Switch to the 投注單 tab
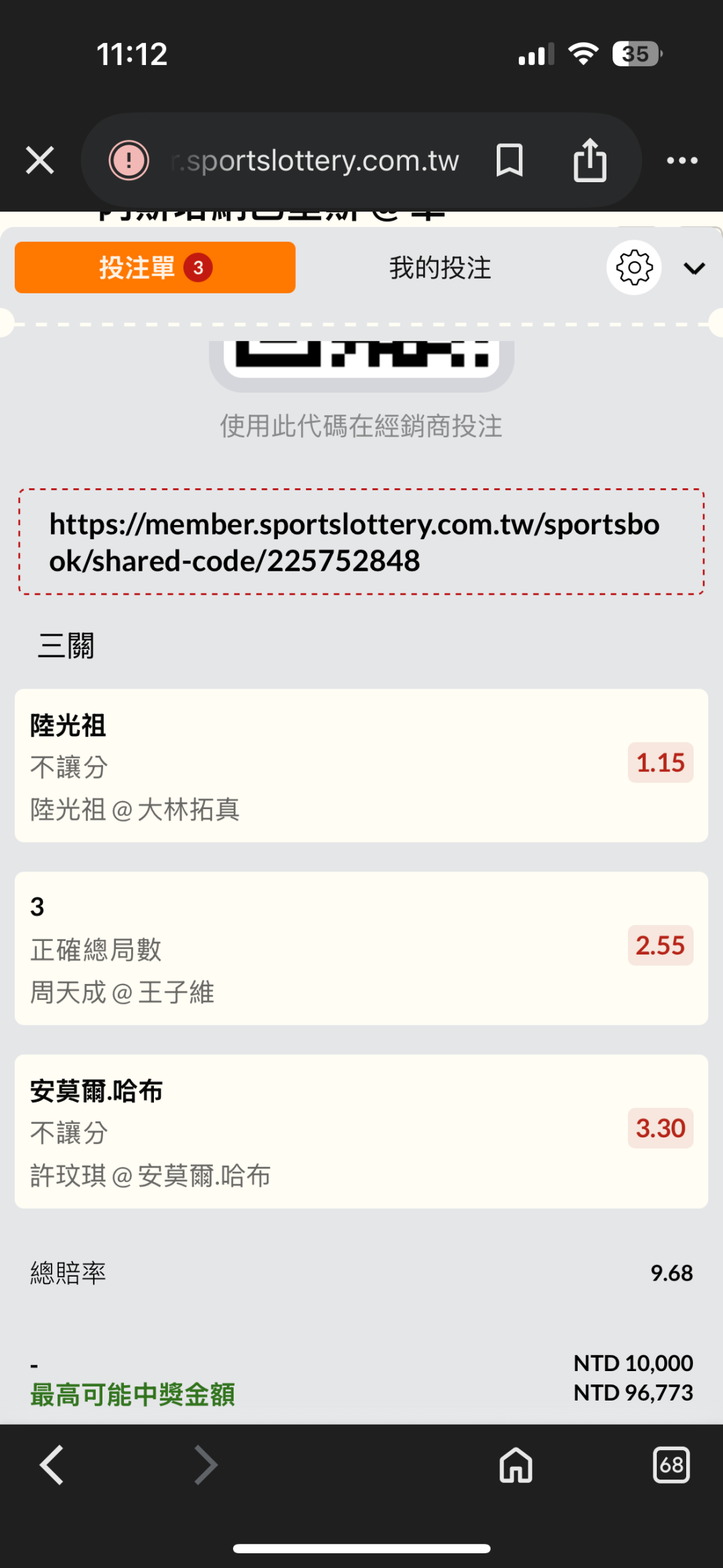The height and width of the screenshot is (1568, 723). [155, 268]
